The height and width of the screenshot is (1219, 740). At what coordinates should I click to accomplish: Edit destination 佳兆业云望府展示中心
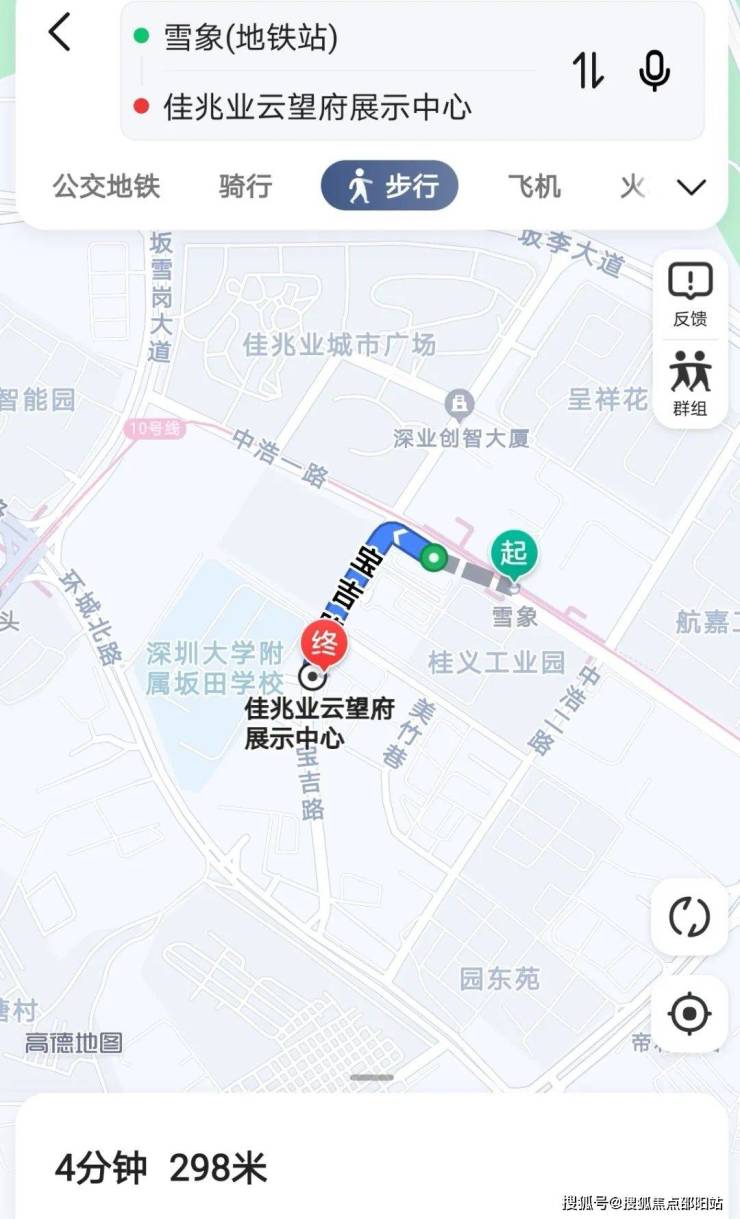point(317,107)
